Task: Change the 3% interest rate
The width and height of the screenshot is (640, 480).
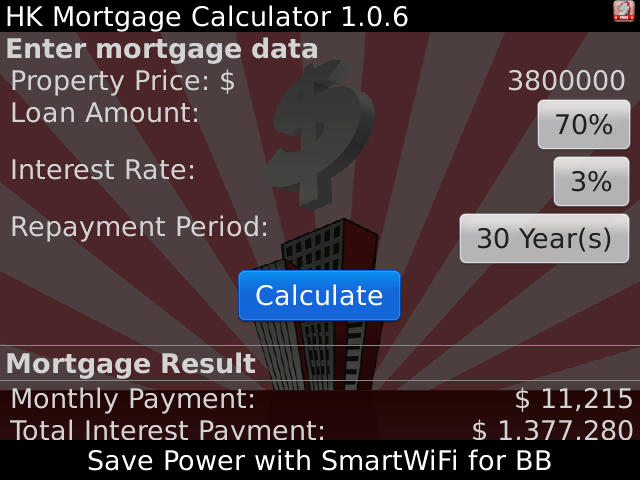Action: 591,182
